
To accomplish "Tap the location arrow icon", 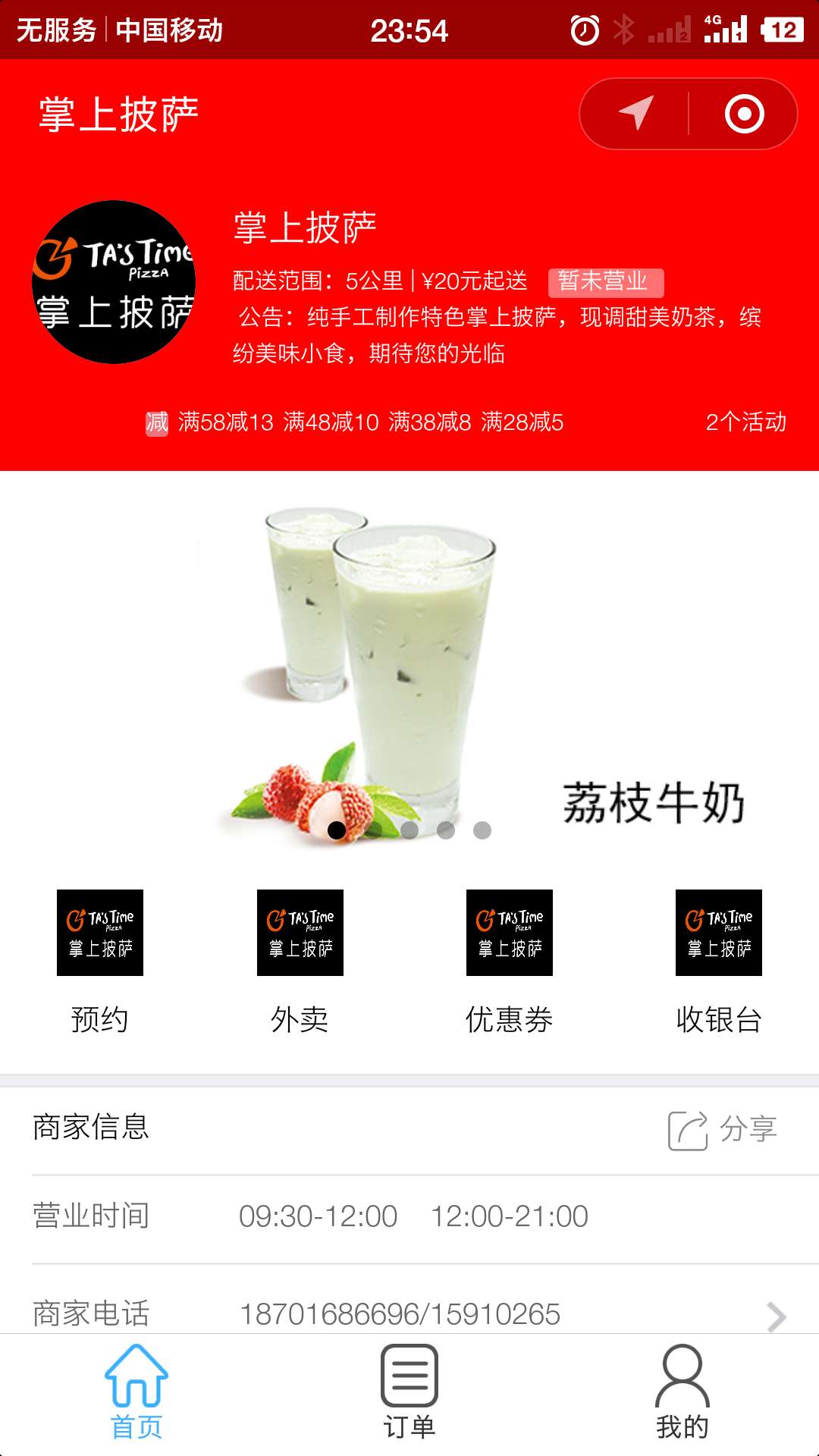I will tap(635, 114).
